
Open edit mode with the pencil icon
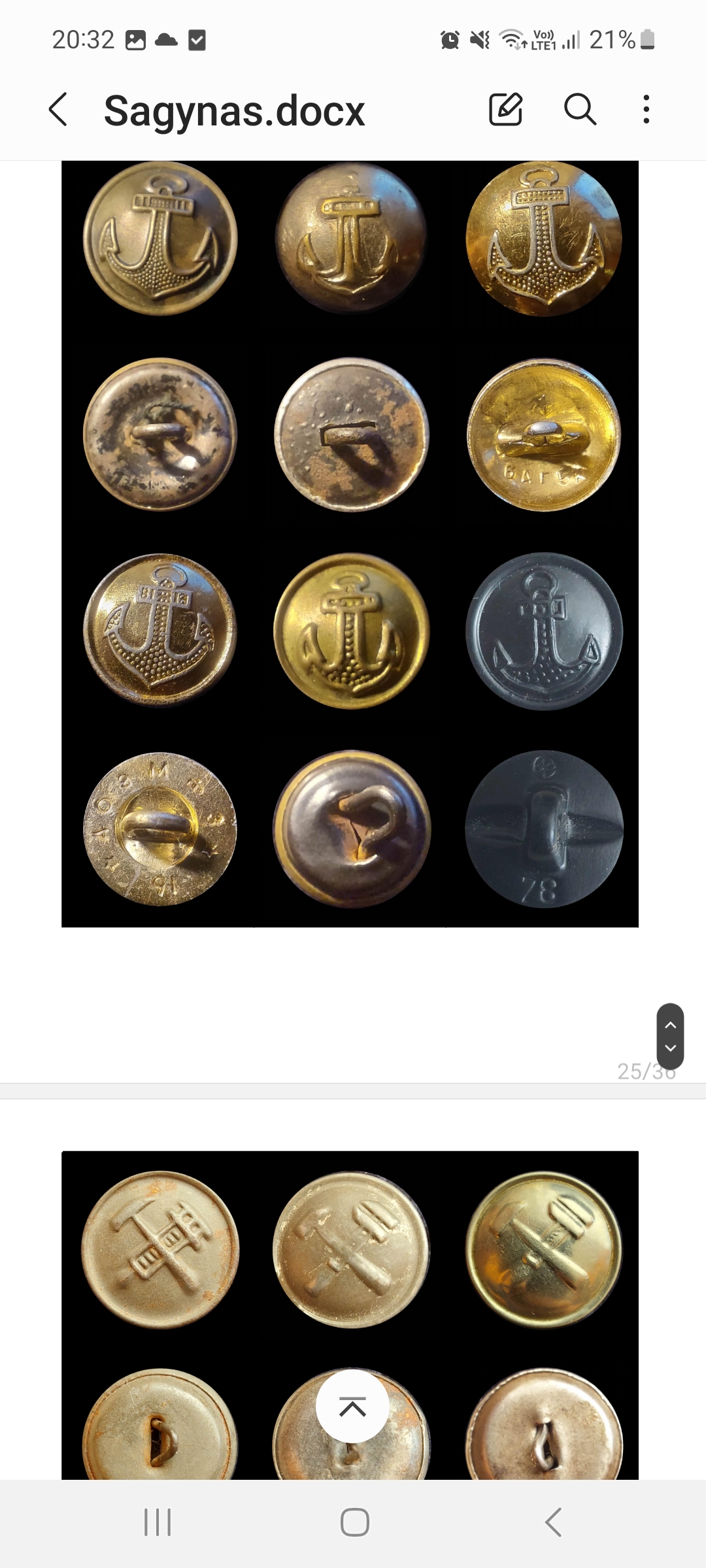pos(506,108)
